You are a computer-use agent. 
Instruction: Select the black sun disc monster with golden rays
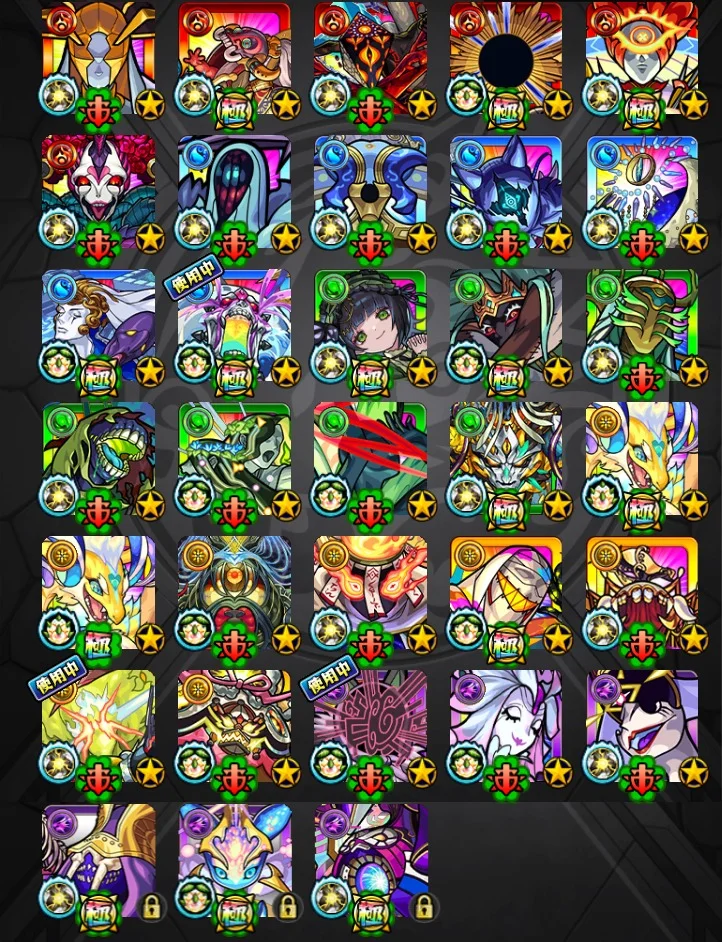click(505, 57)
